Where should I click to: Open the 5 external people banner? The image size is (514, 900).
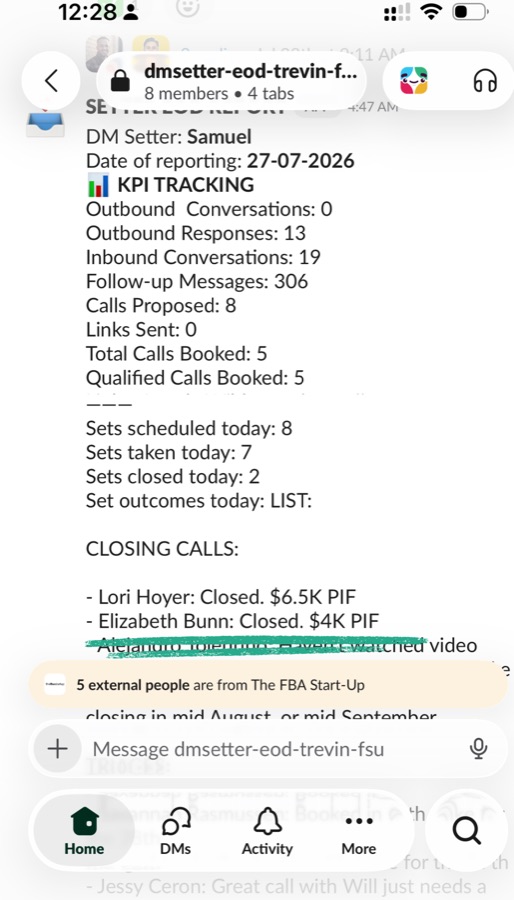[x=268, y=685]
